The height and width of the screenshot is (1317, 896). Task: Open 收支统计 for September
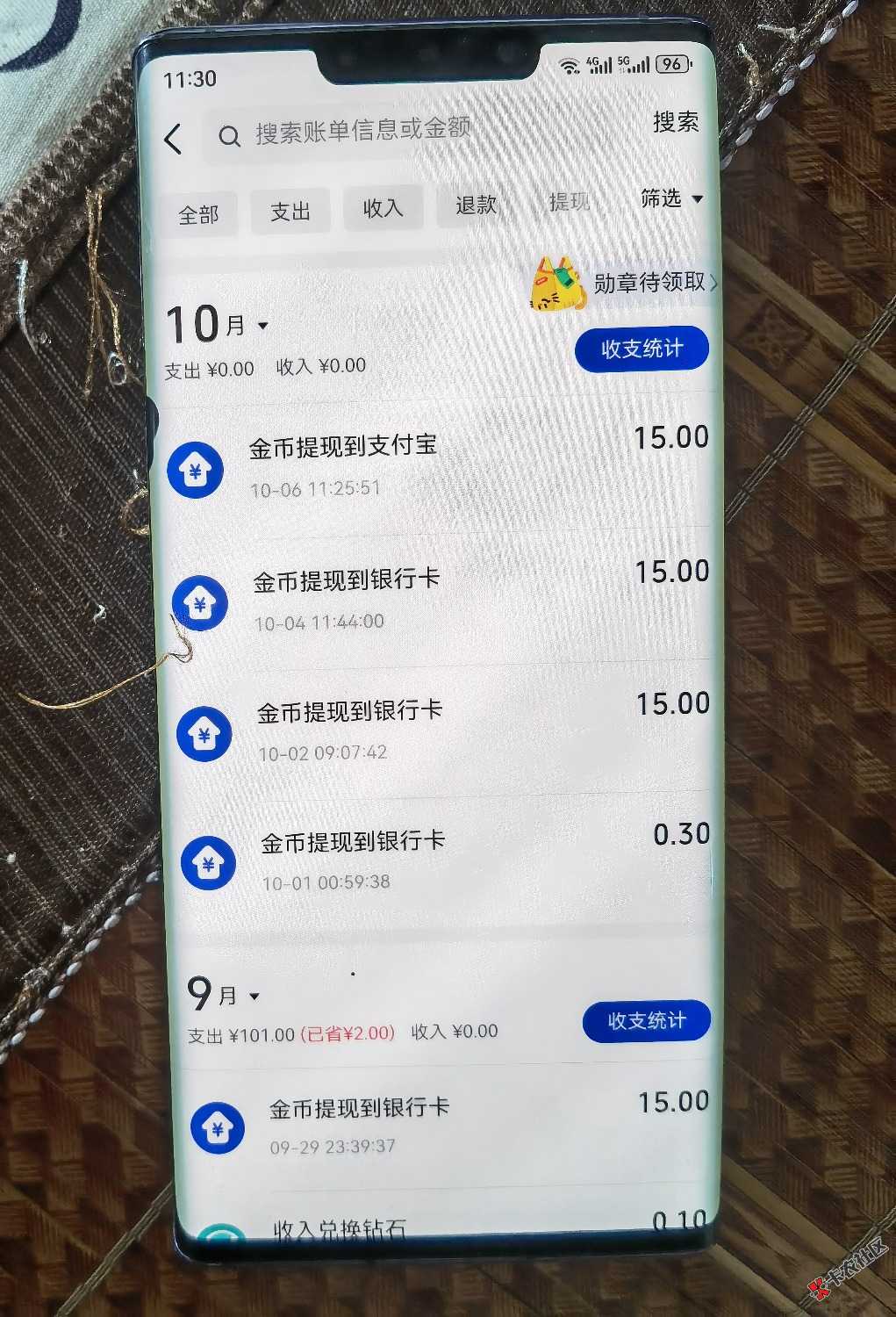pos(646,1021)
